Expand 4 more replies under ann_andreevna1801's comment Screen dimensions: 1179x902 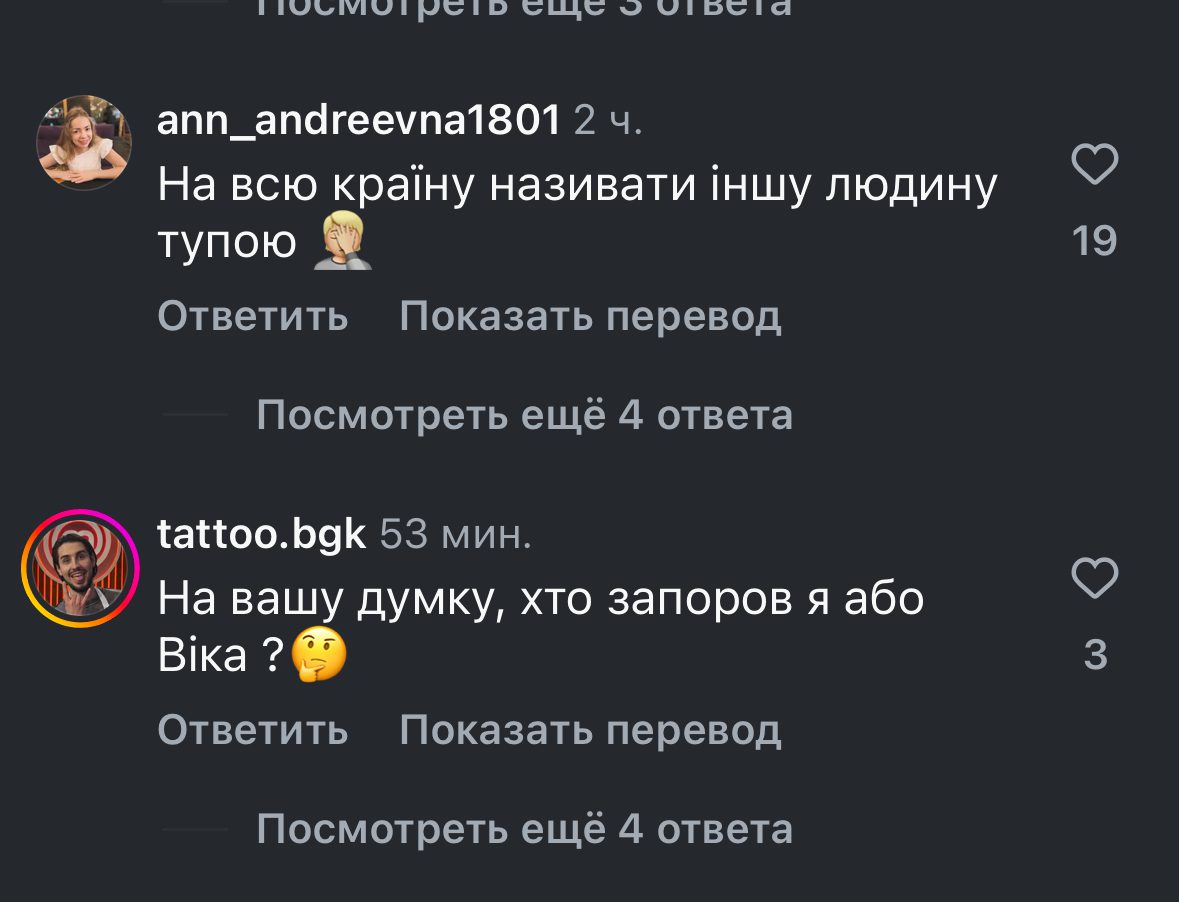[x=524, y=415]
